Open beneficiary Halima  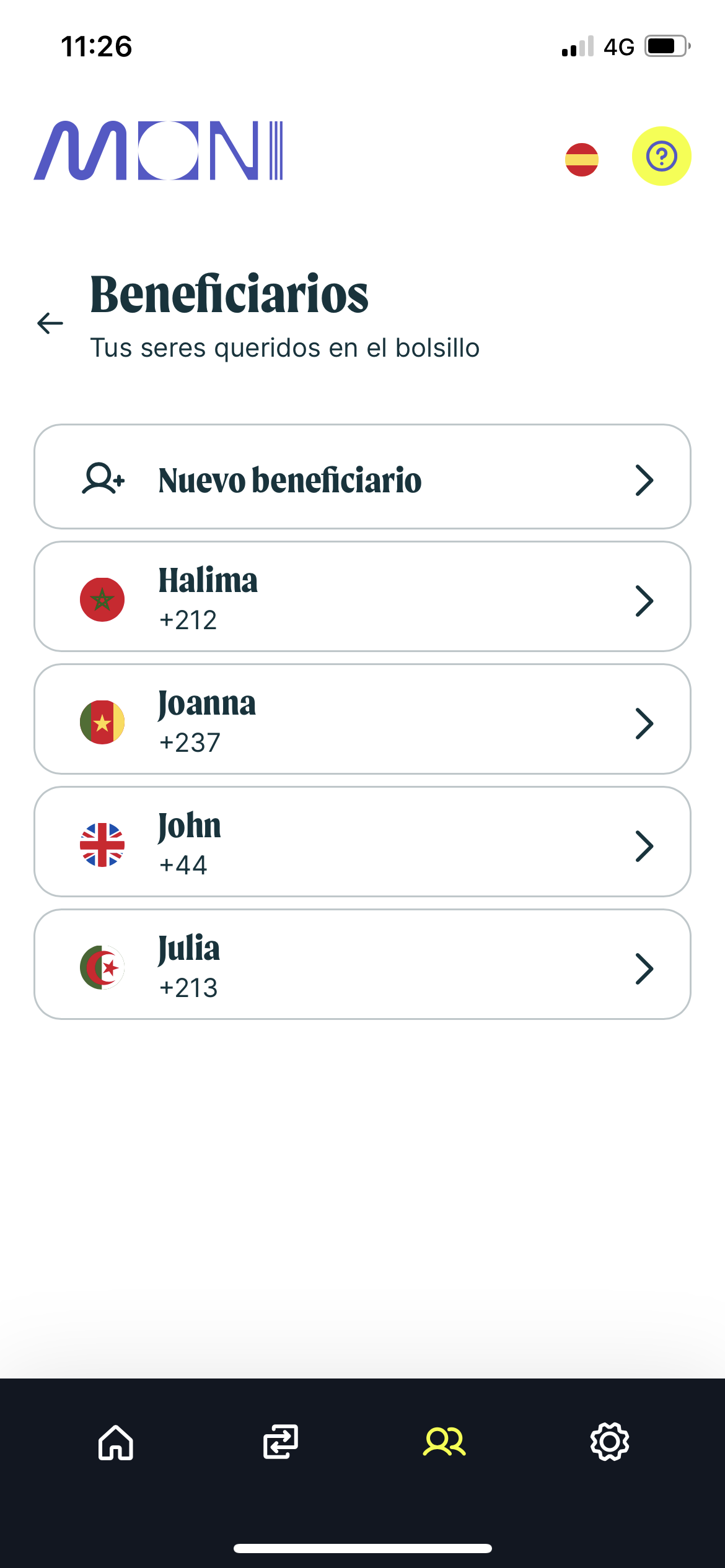[362, 597]
